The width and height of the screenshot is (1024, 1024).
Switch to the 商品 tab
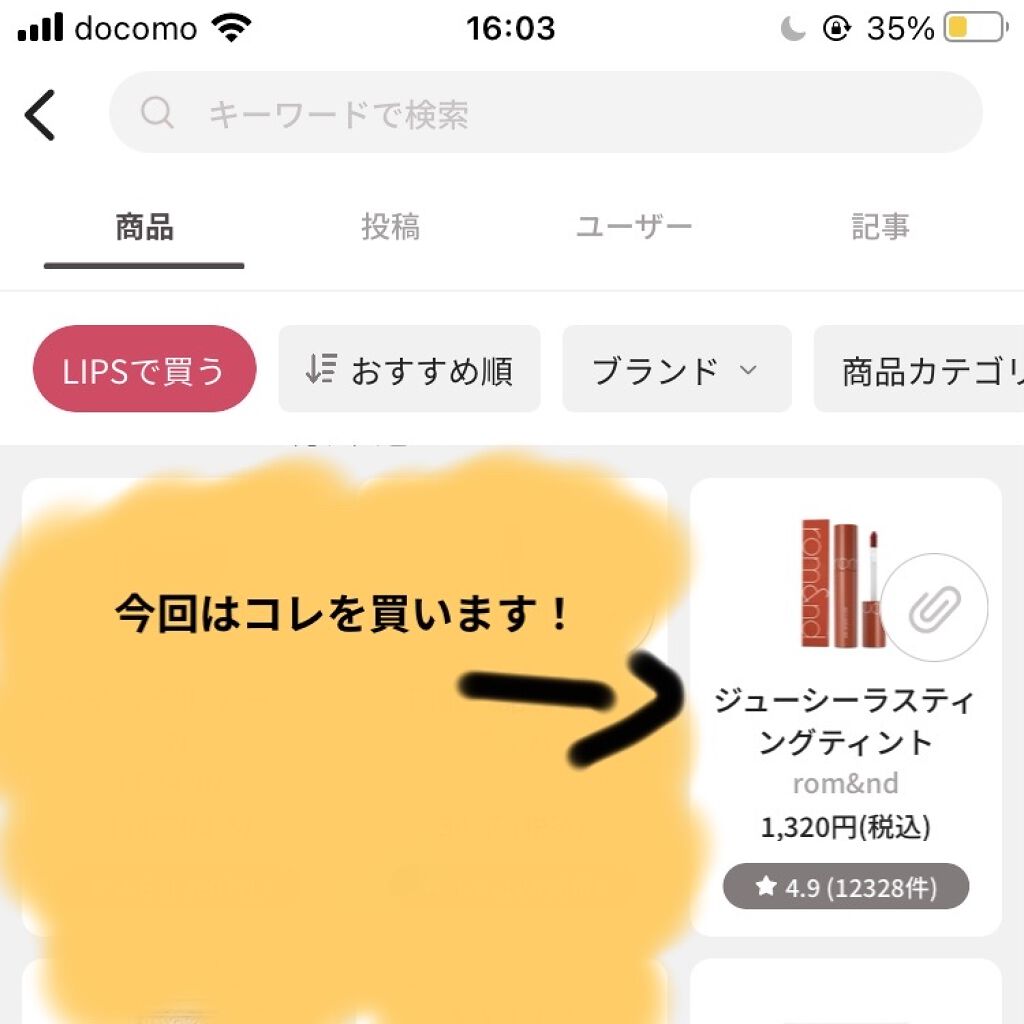(x=144, y=228)
